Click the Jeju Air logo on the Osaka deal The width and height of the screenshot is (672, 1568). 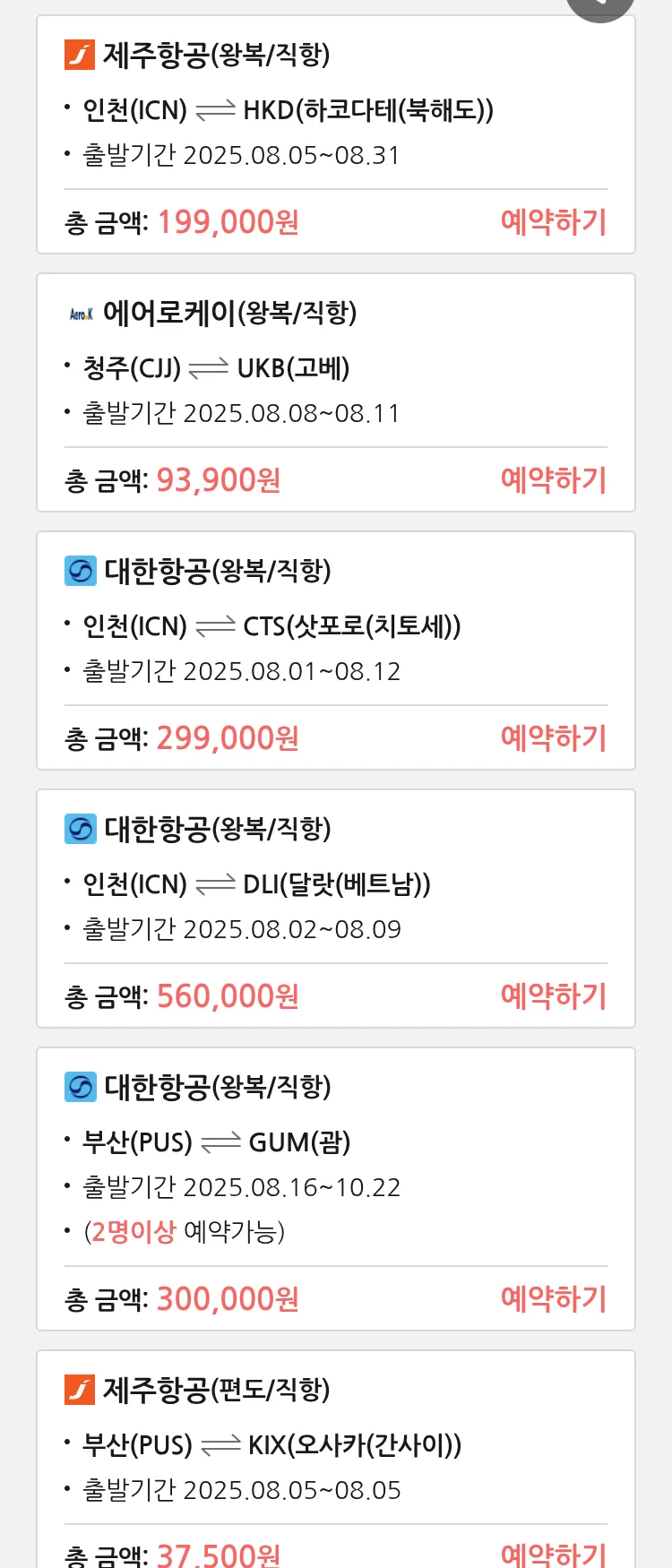80,1390
